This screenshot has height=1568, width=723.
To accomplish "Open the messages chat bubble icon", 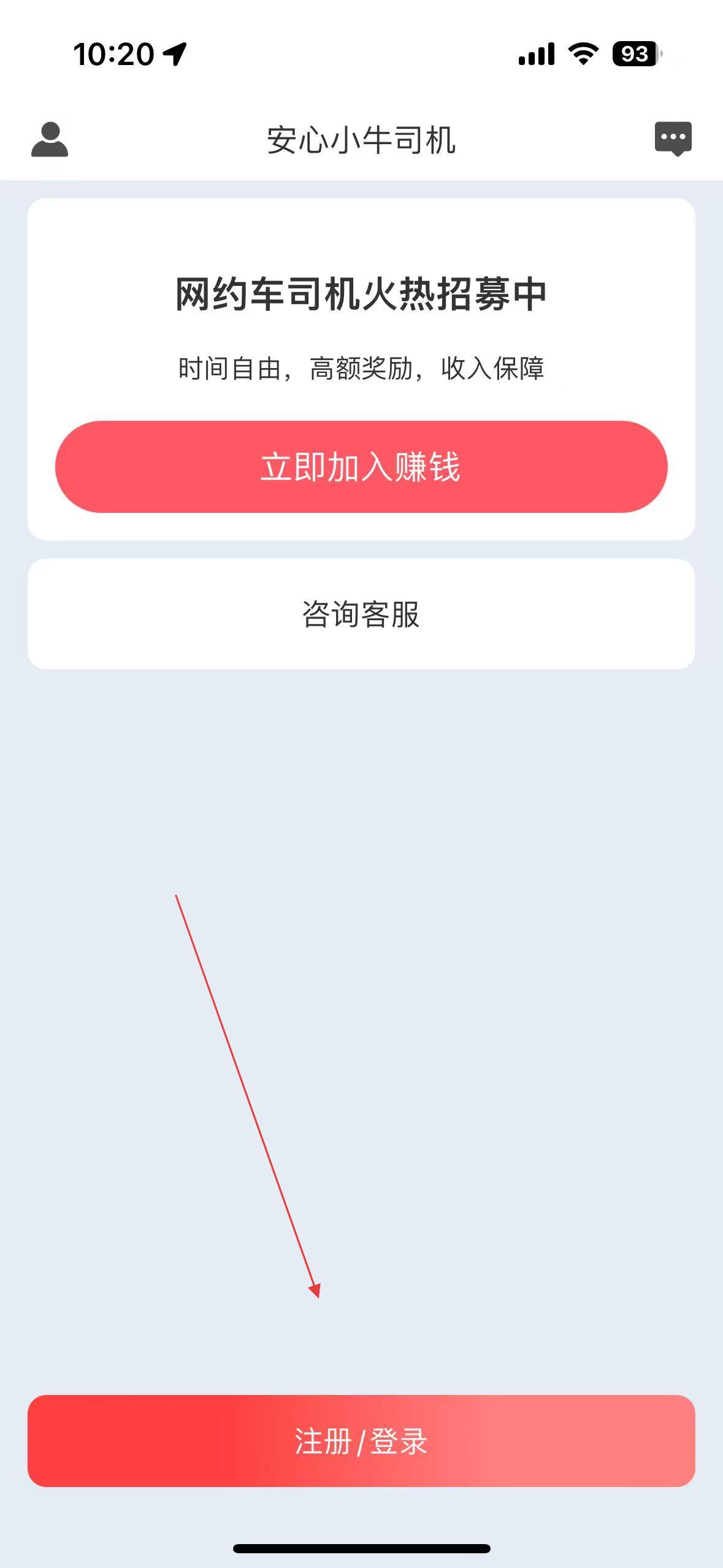I will (673, 139).
